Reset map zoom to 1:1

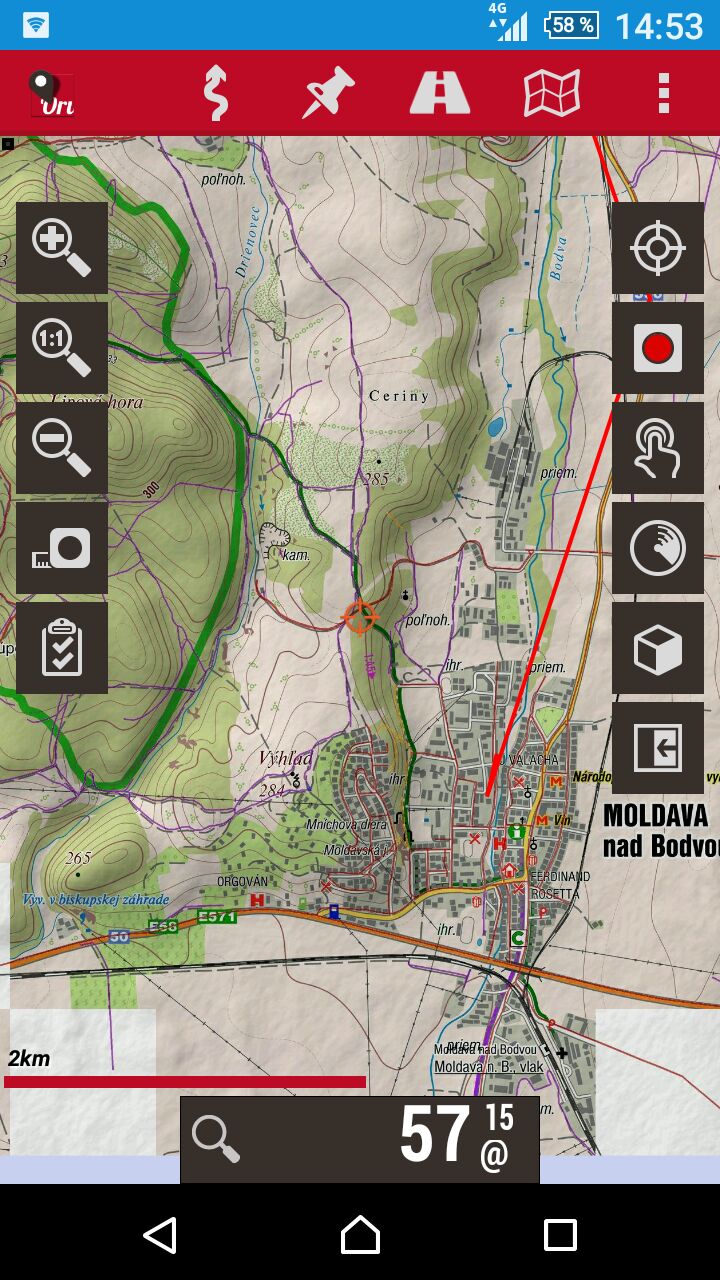point(62,348)
